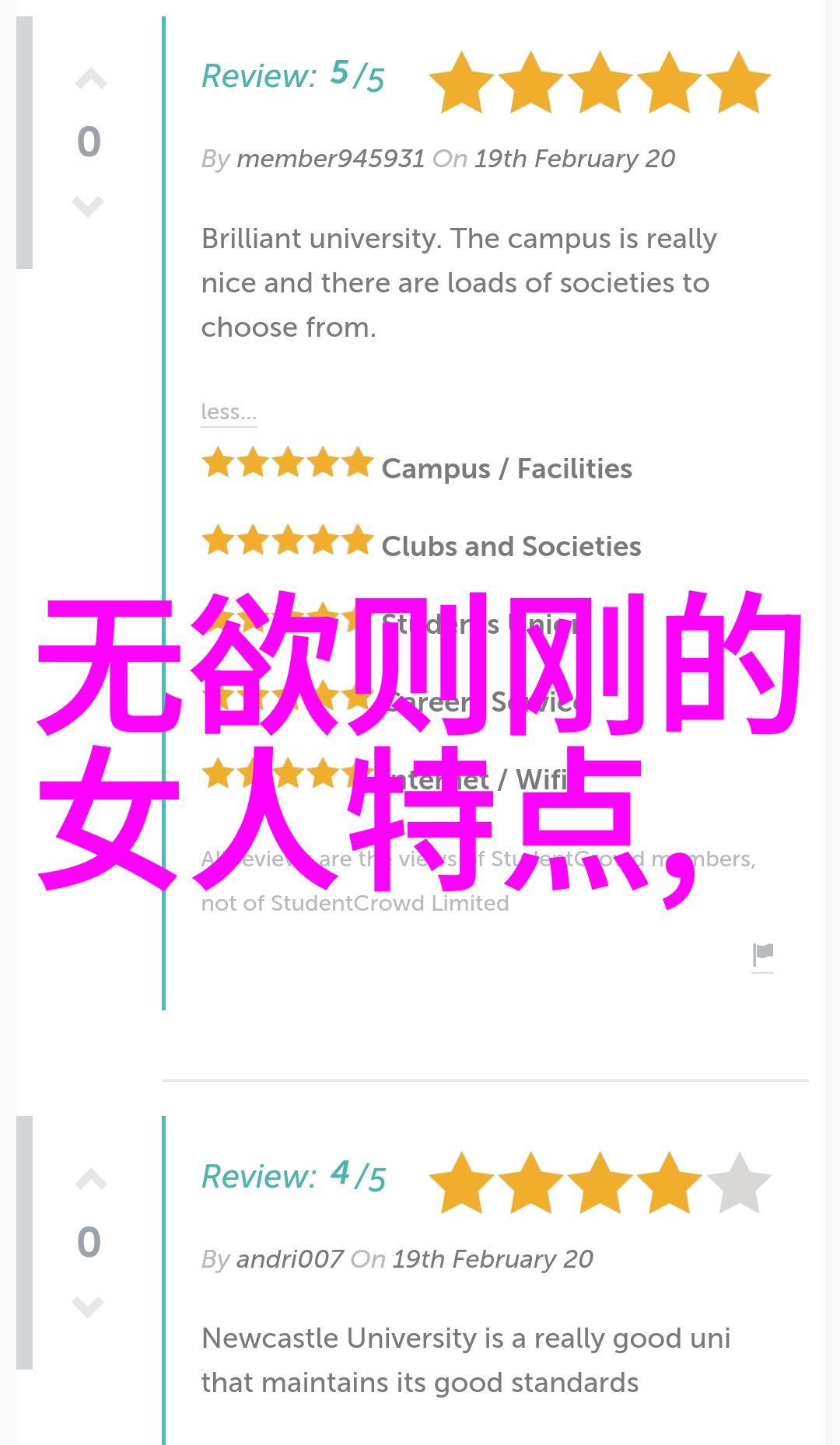Image resolution: width=840 pixels, height=1445 pixels.
Task: Upvote the review by andri007
Action: (x=90, y=1181)
